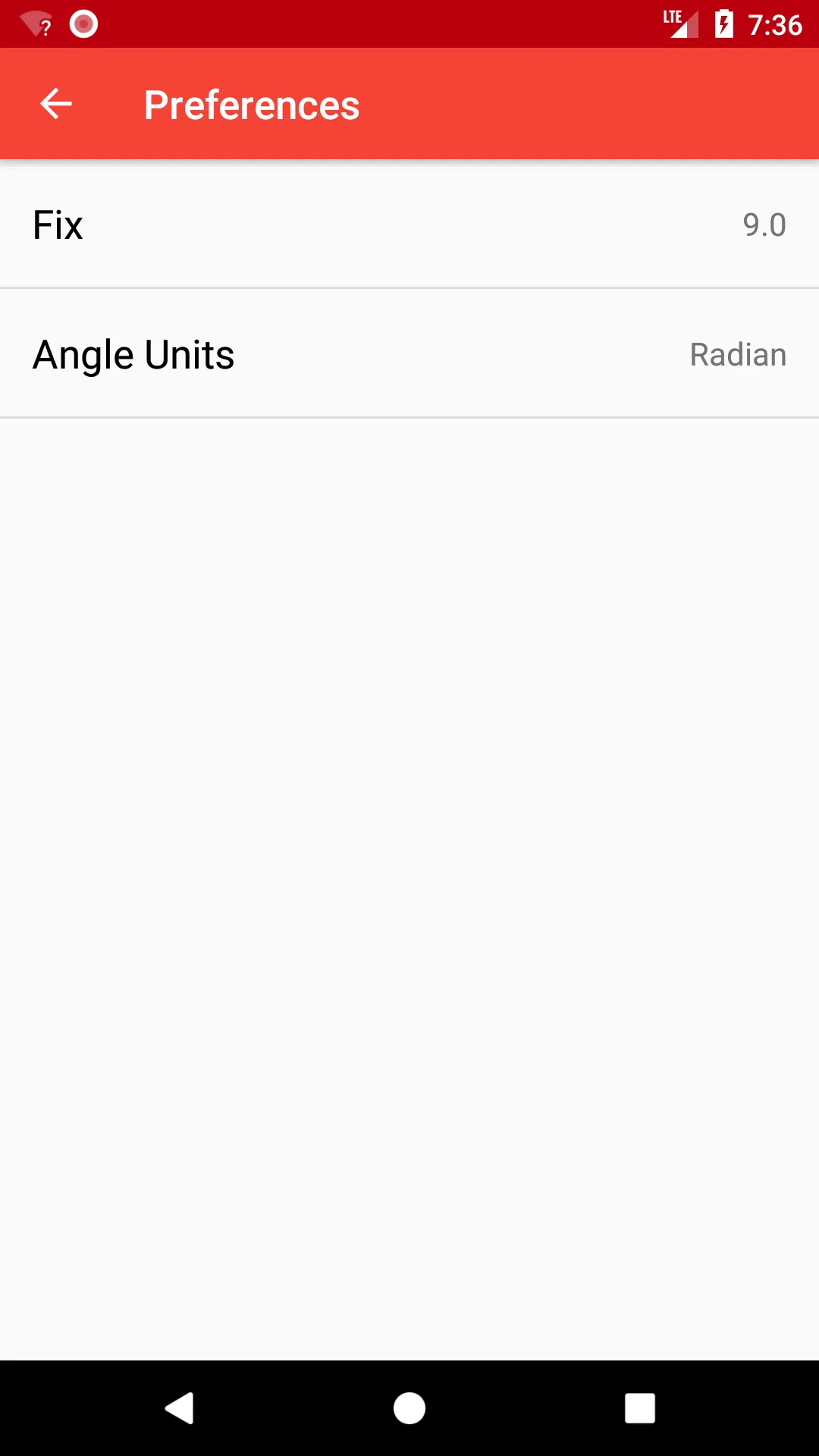This screenshot has height=1456, width=819.
Task: Change the Angle Units setting
Action: (409, 353)
